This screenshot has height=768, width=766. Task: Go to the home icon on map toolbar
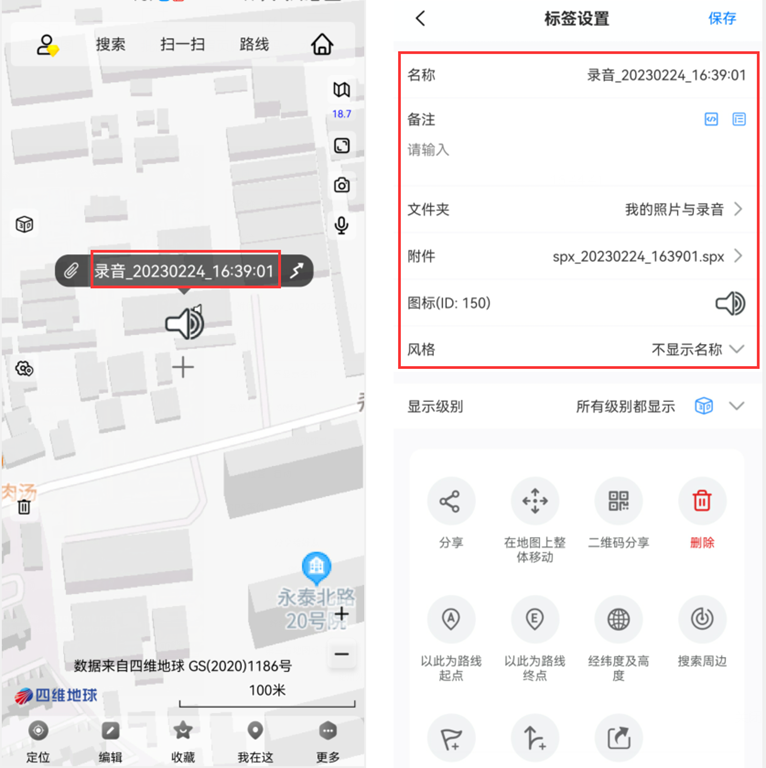(321, 45)
